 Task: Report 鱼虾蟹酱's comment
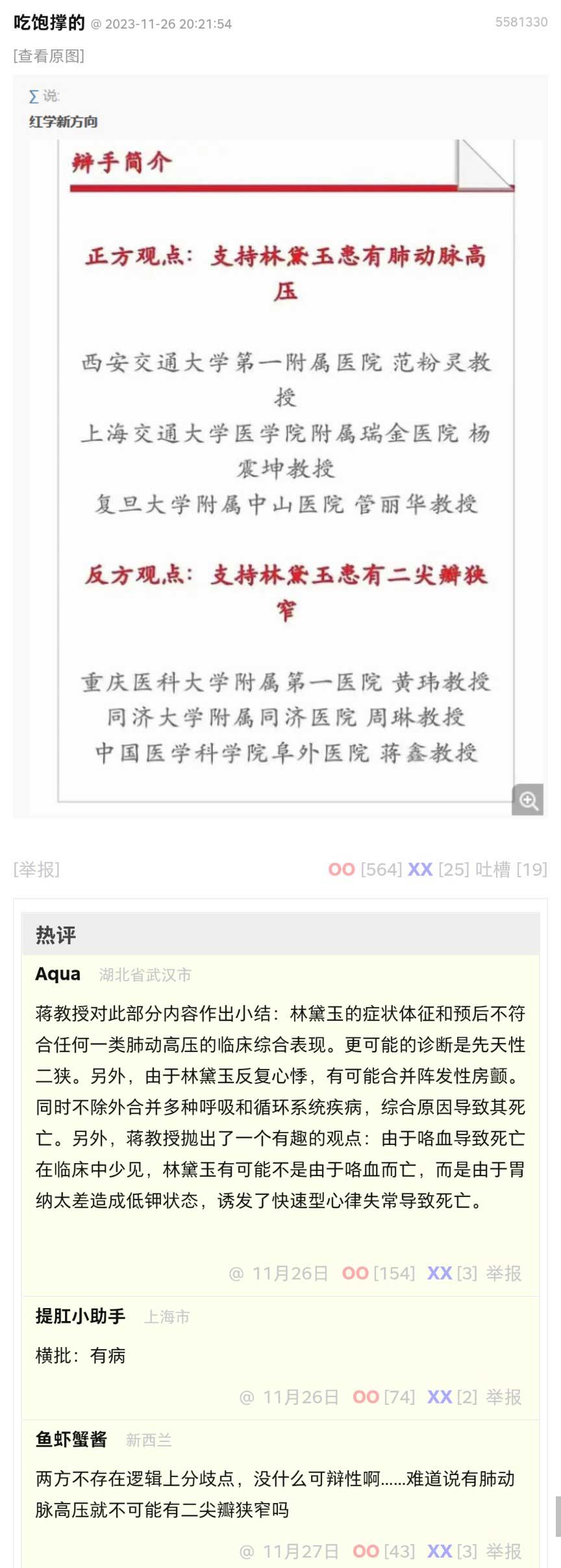click(504, 1551)
